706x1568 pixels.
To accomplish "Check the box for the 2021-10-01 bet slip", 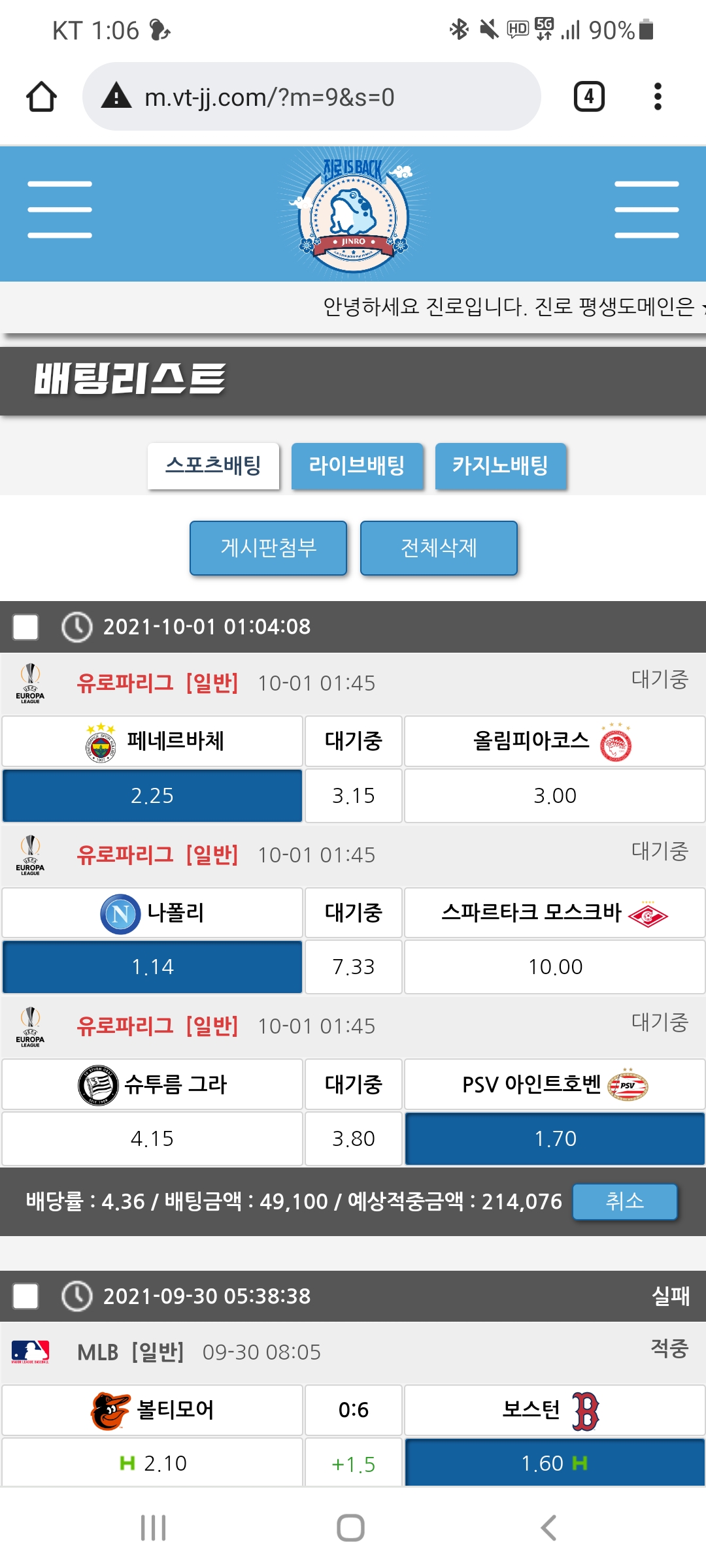I will (25, 627).
